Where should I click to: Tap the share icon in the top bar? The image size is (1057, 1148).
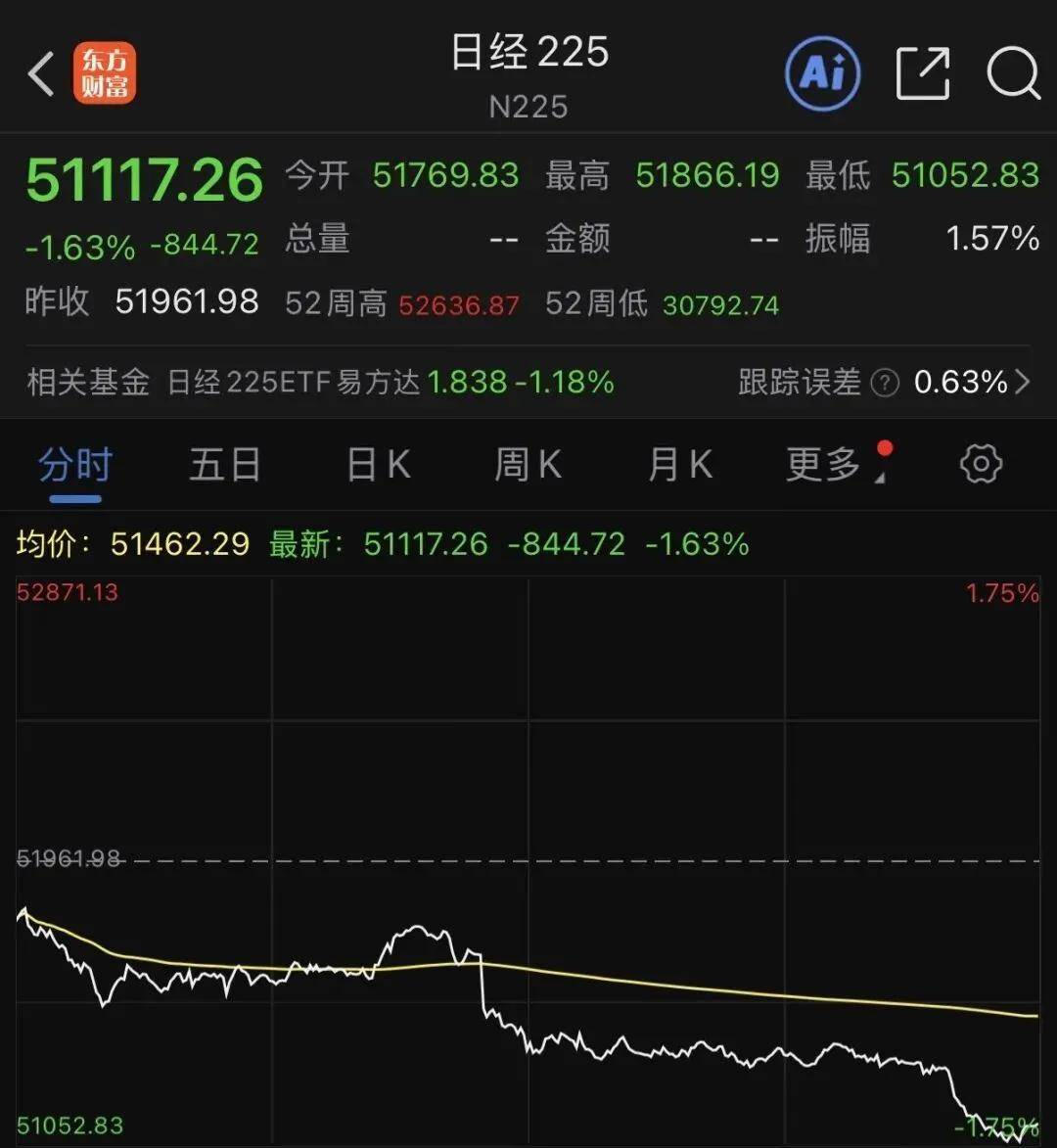pyautogui.click(x=921, y=73)
